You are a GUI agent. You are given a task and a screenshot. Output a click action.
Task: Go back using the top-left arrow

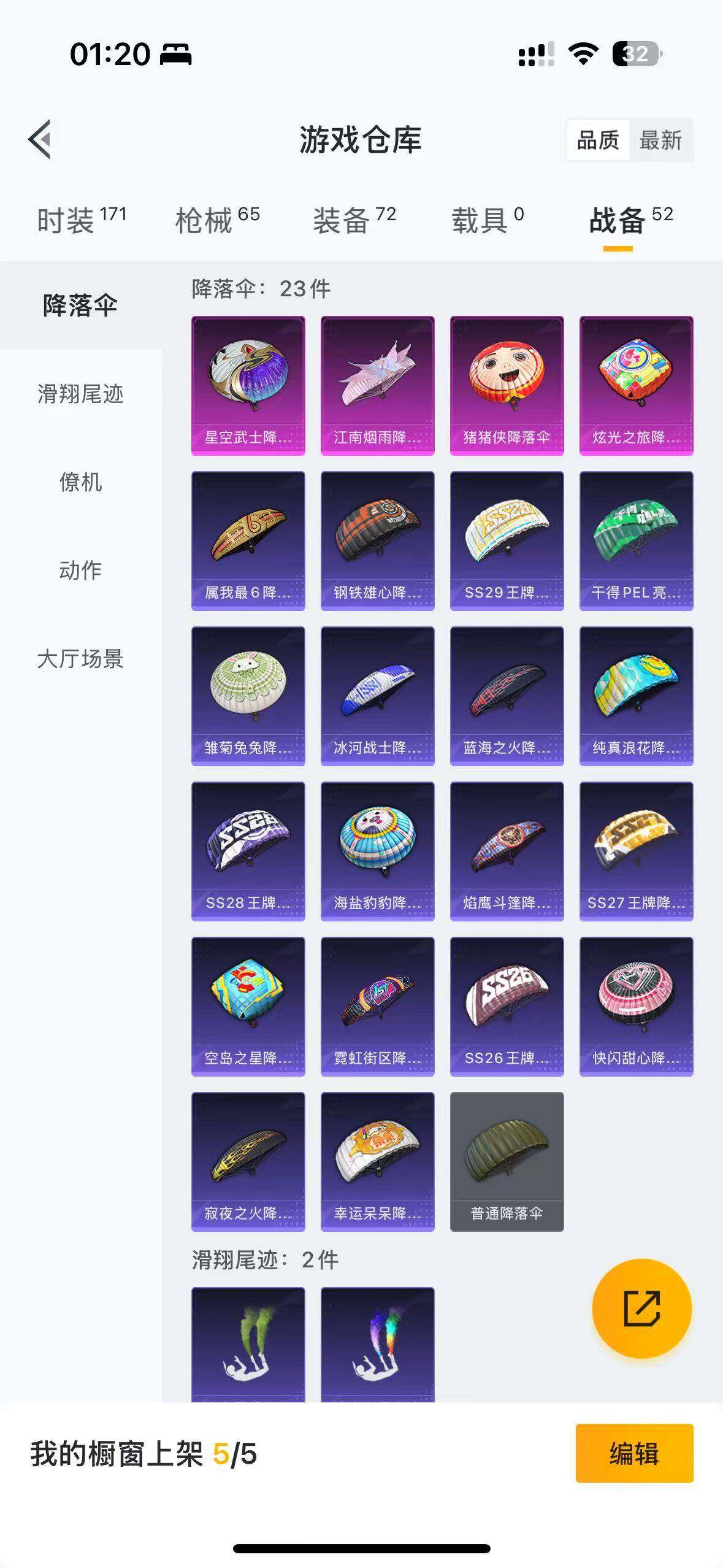coord(40,139)
